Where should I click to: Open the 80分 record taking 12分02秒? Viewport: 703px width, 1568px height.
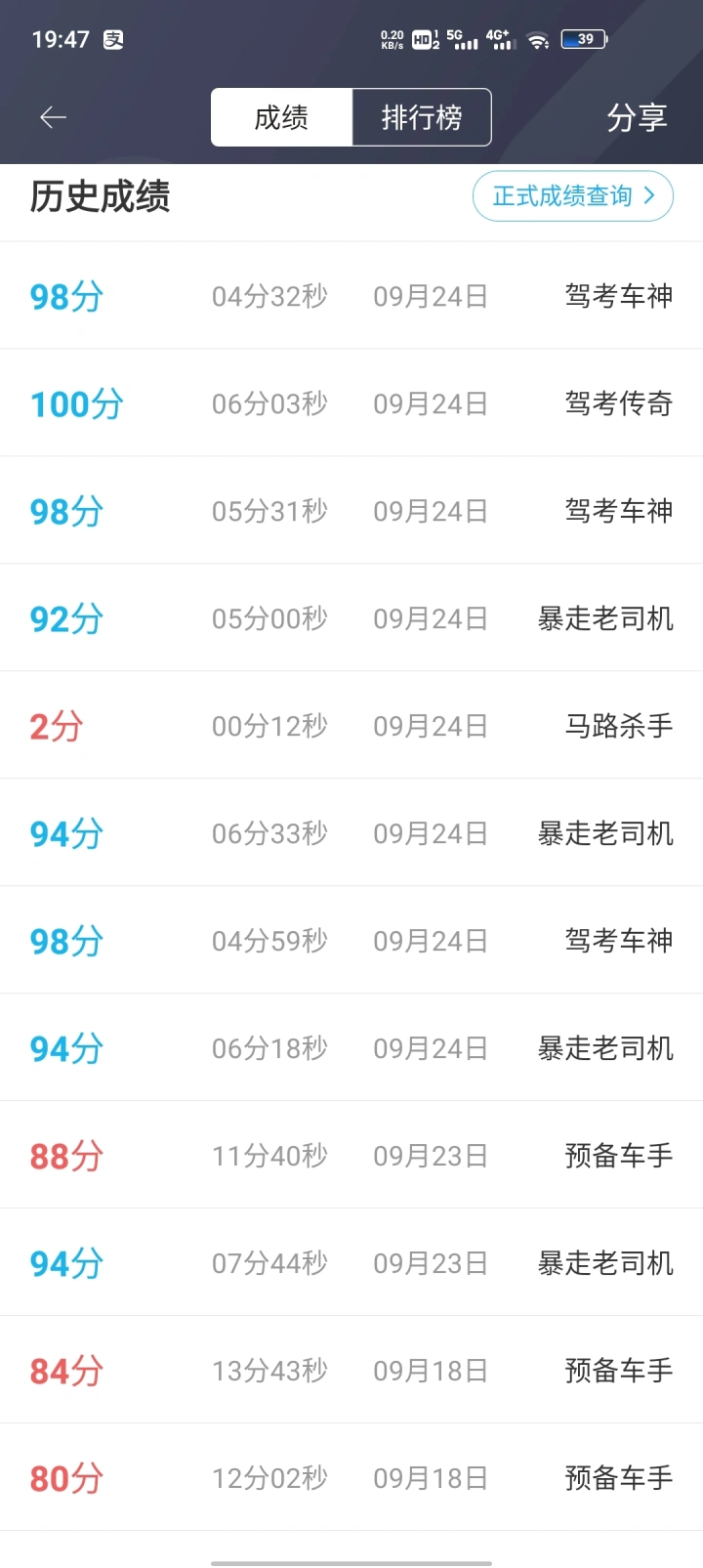(351, 1477)
